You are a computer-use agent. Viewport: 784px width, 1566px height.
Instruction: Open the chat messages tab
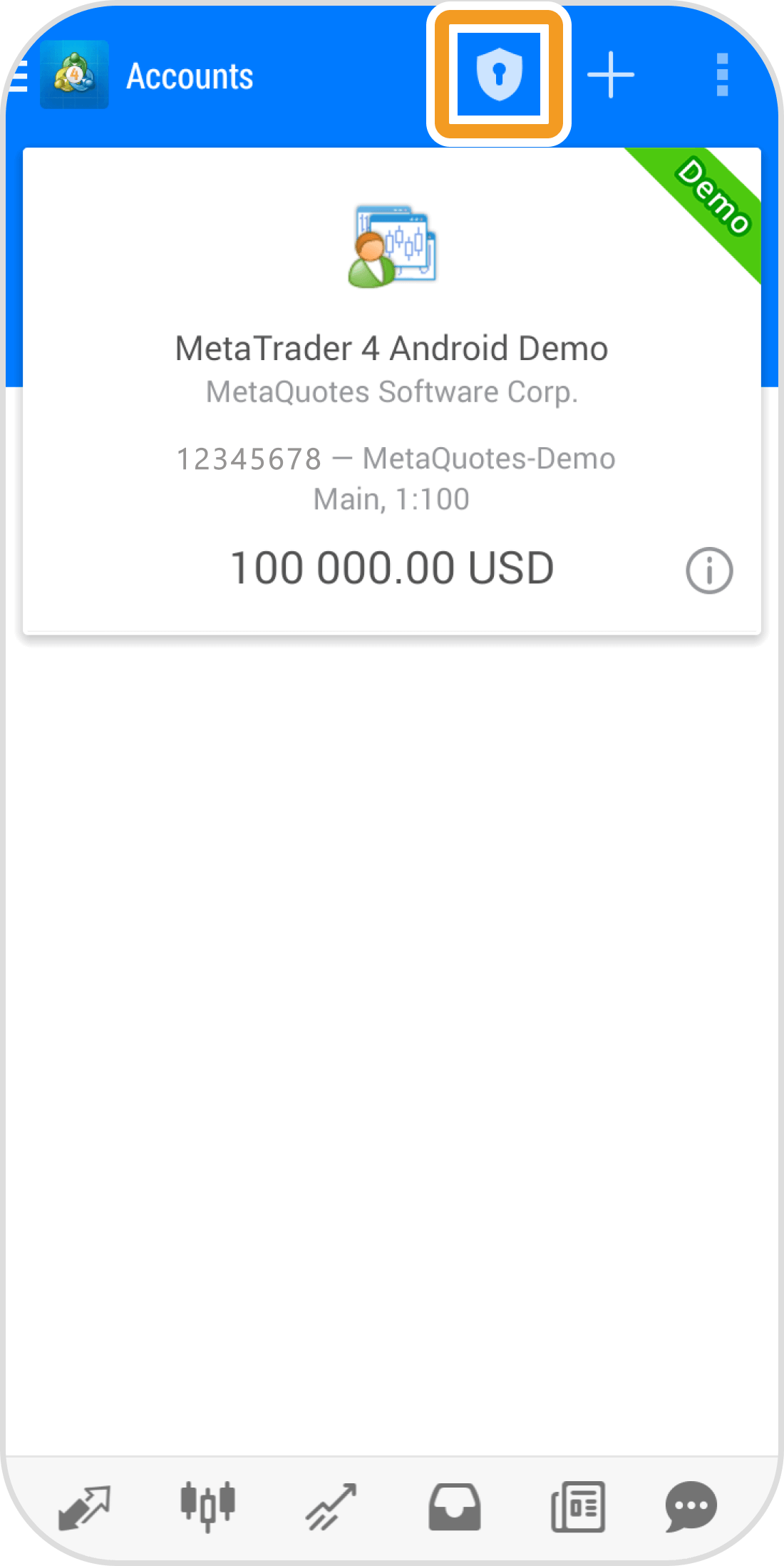[x=691, y=1507]
